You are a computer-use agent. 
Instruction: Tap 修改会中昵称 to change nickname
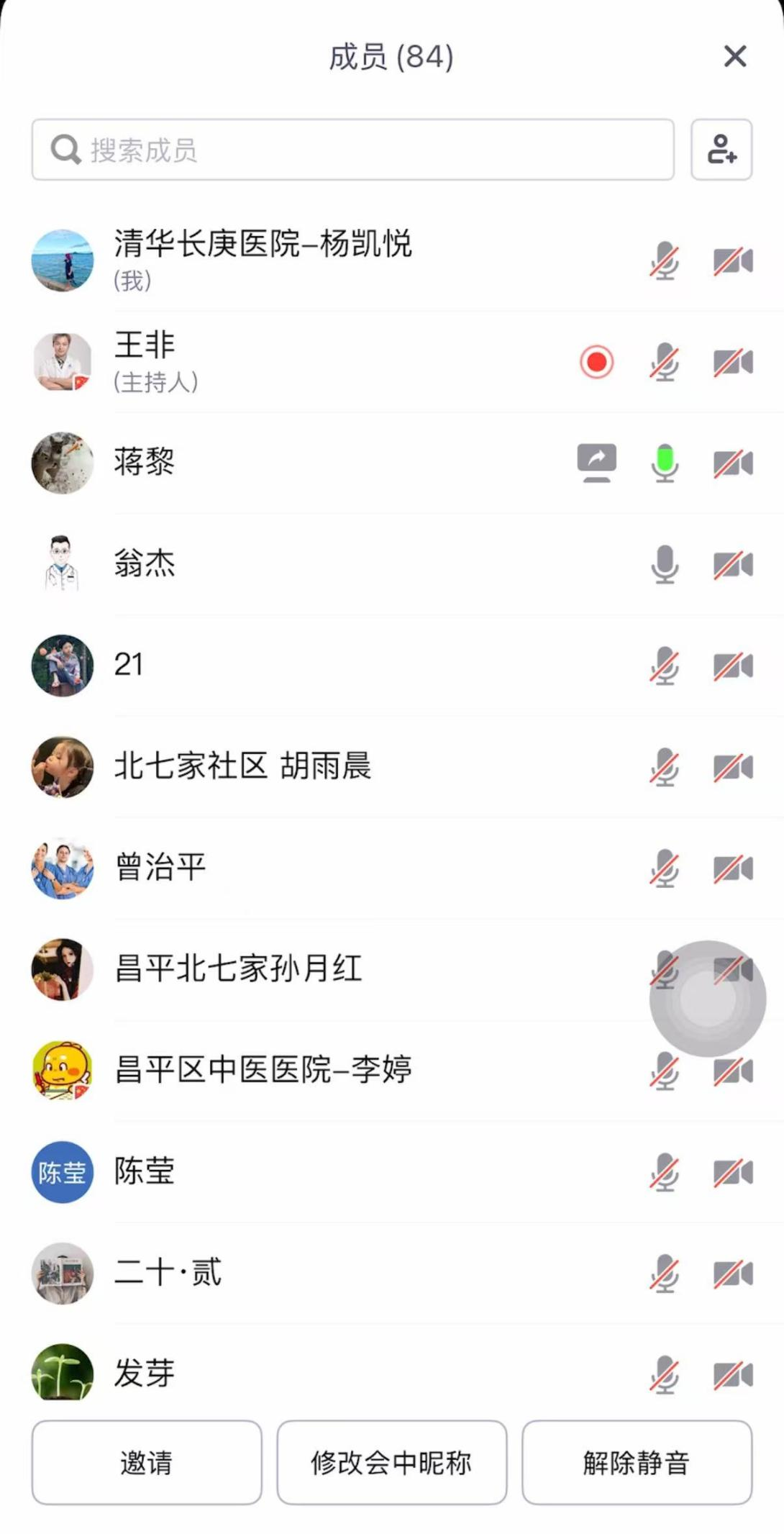coord(391,1462)
